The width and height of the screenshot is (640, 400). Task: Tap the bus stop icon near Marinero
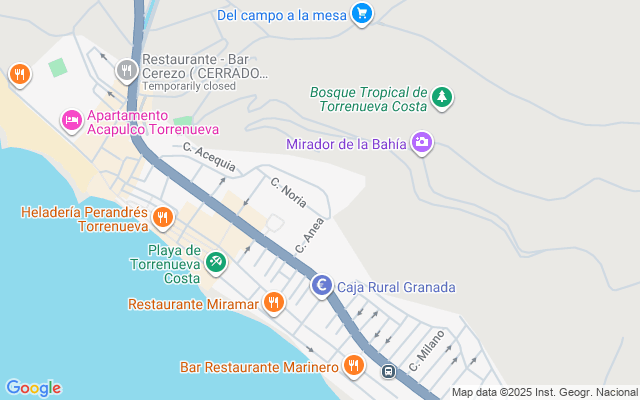[x=388, y=371]
